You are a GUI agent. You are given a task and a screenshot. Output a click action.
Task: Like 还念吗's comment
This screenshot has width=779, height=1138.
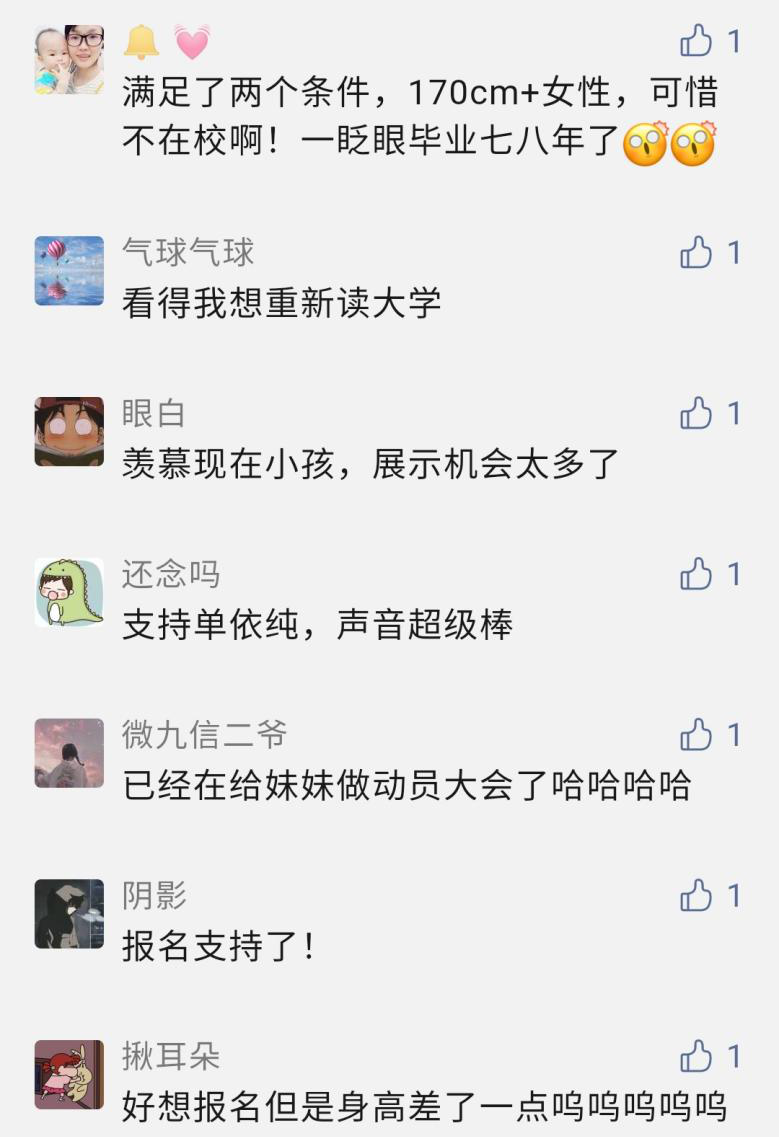697,575
